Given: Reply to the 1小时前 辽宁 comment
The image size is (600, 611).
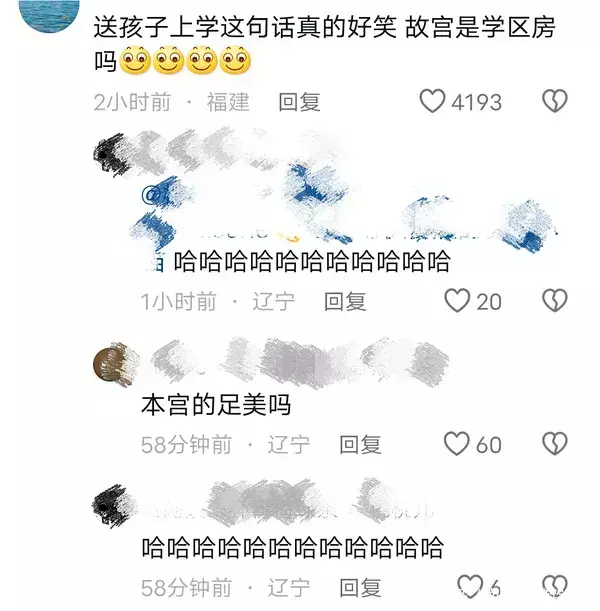Looking at the screenshot, I should coord(345,301).
